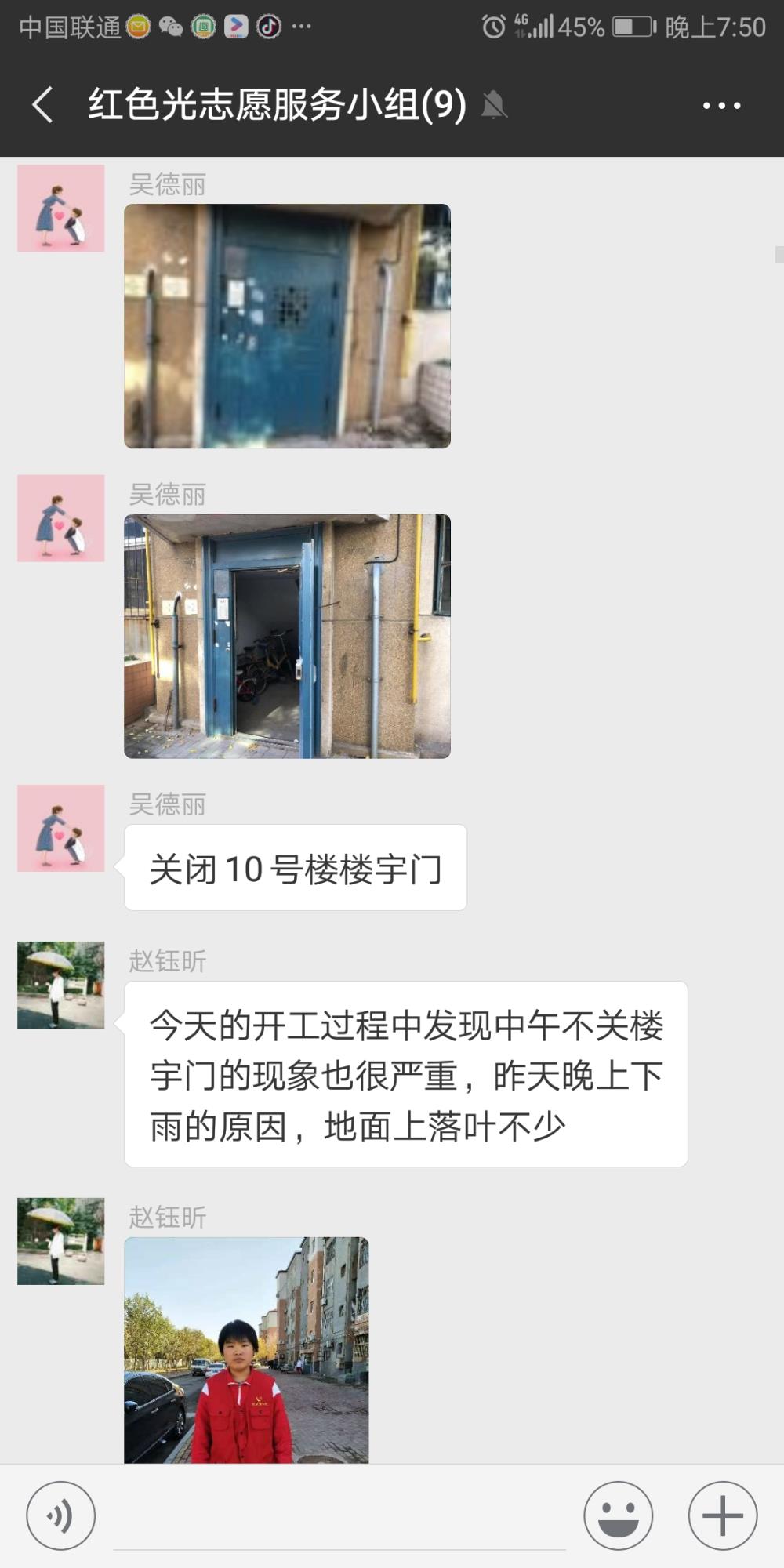Open 赵钰昕's avatar beside the long text message

61,985
